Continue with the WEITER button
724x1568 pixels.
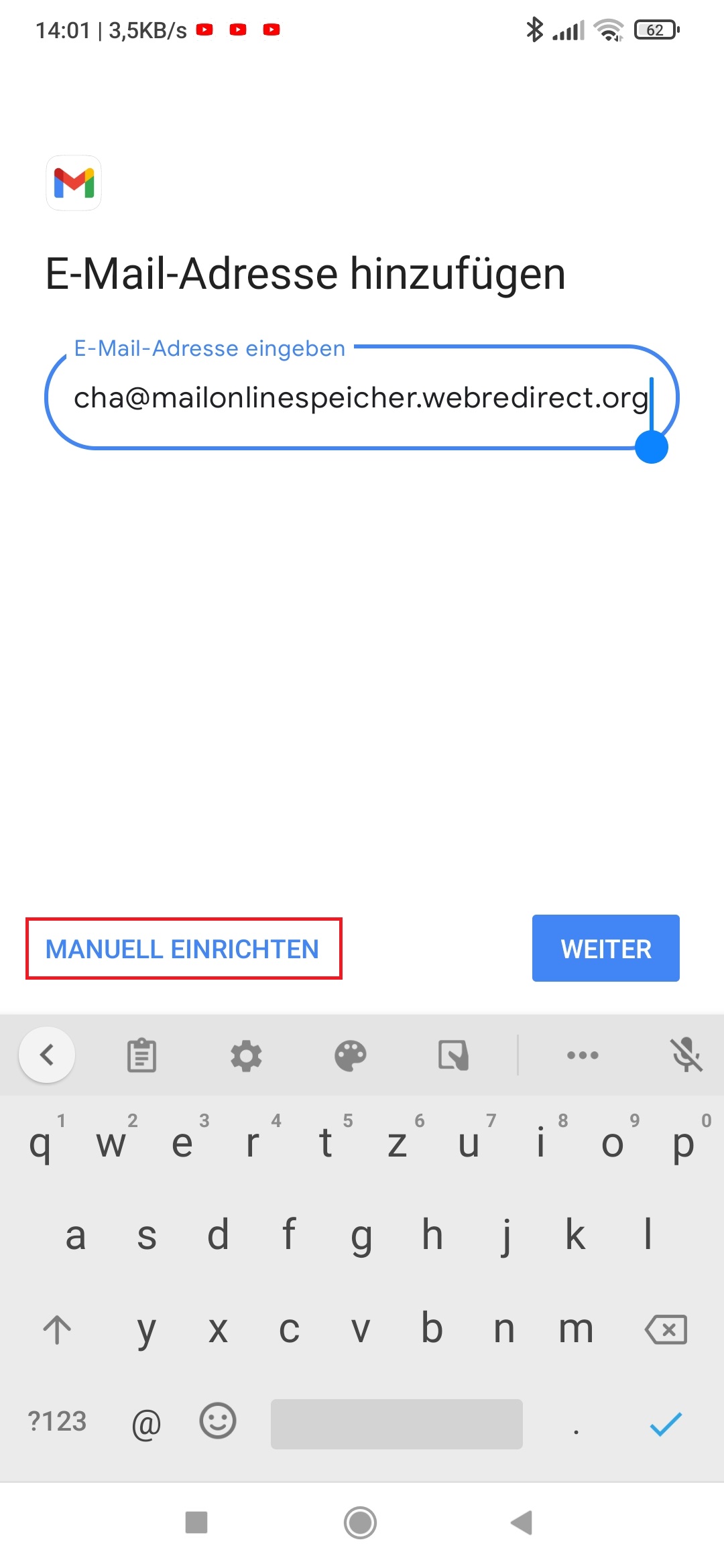[605, 948]
